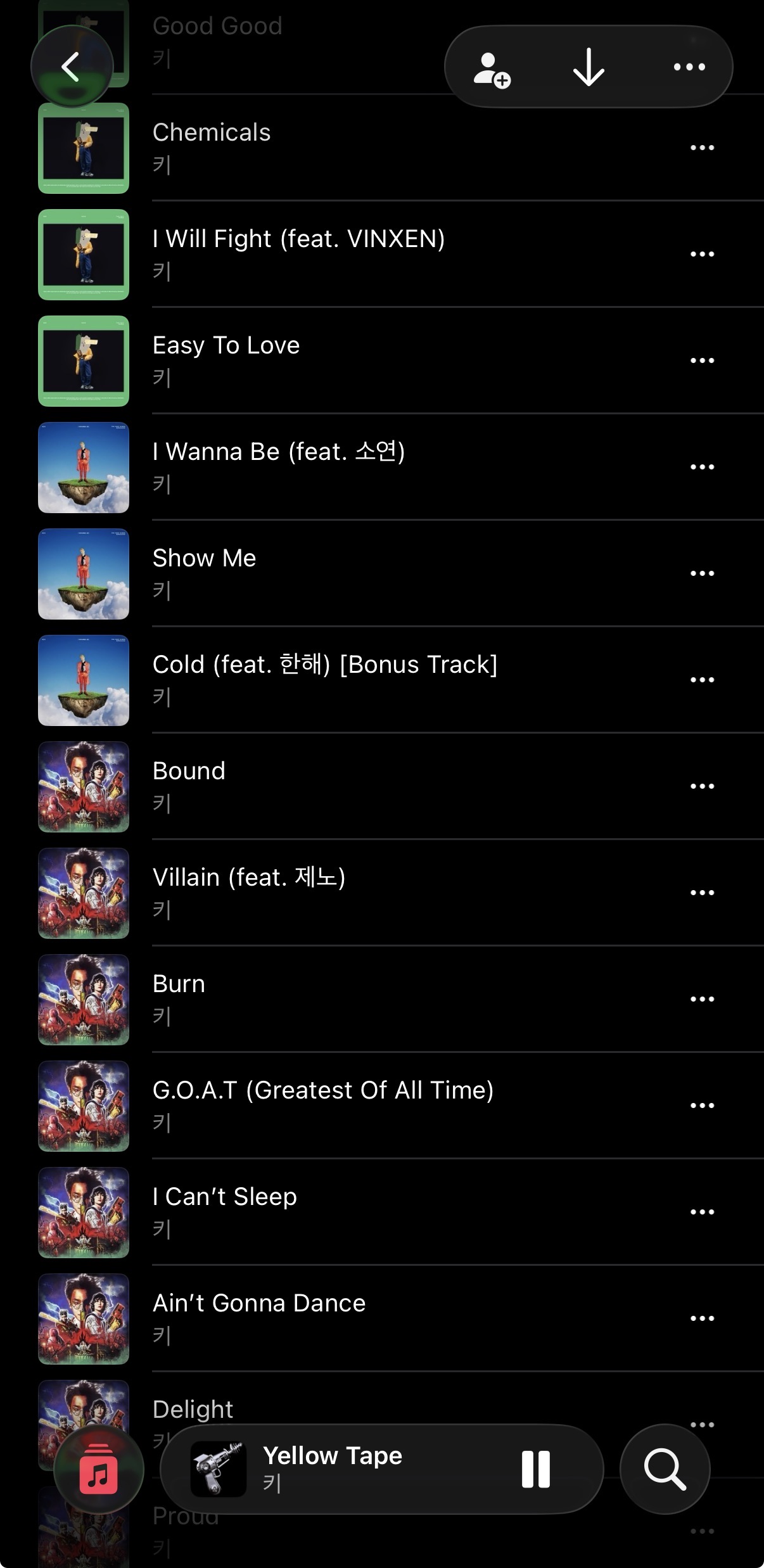764x1568 pixels.
Task: Open the playlist overflow menu in the top bar
Action: 689,67
